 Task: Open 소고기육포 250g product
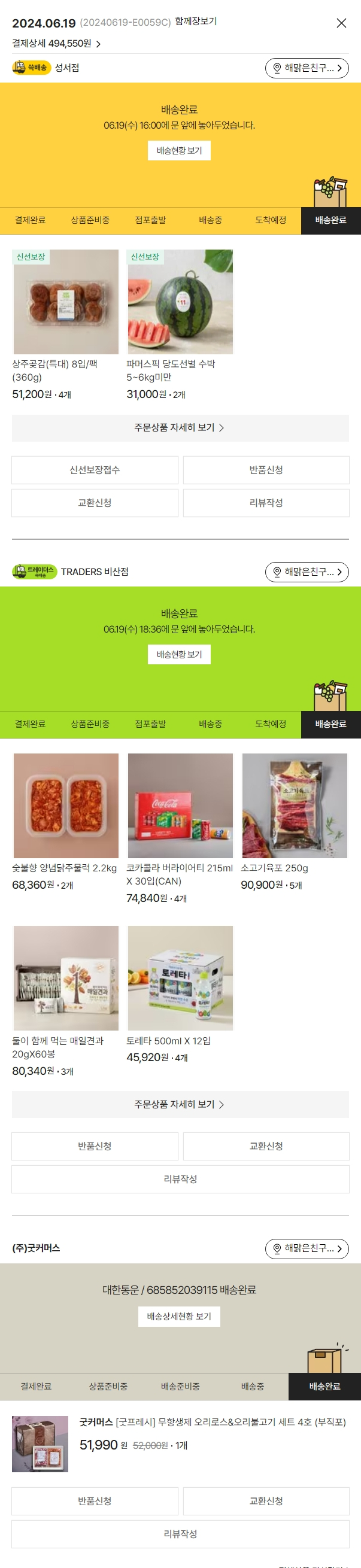tap(295, 806)
